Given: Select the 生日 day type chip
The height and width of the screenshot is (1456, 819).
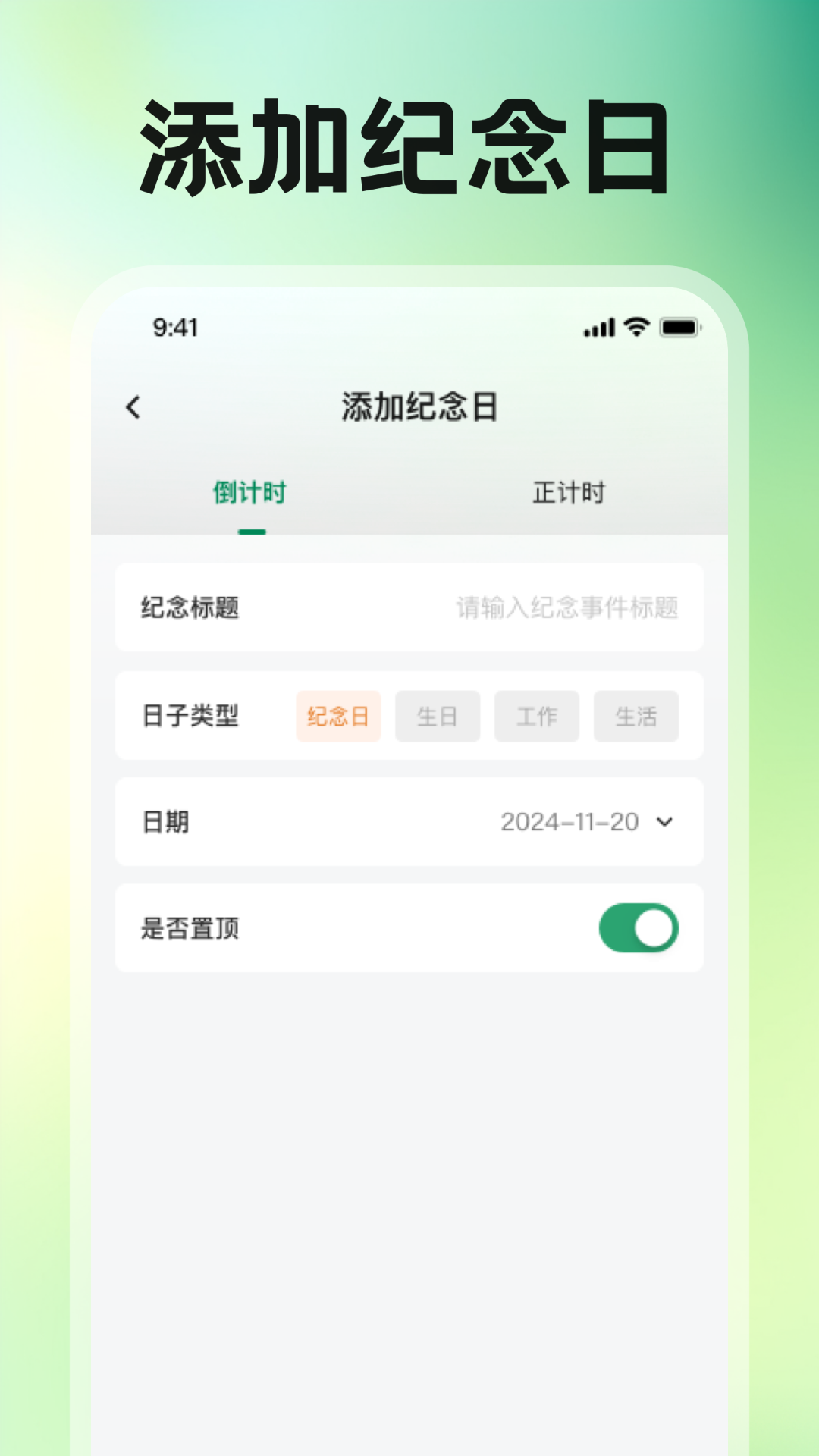Looking at the screenshot, I should [438, 717].
